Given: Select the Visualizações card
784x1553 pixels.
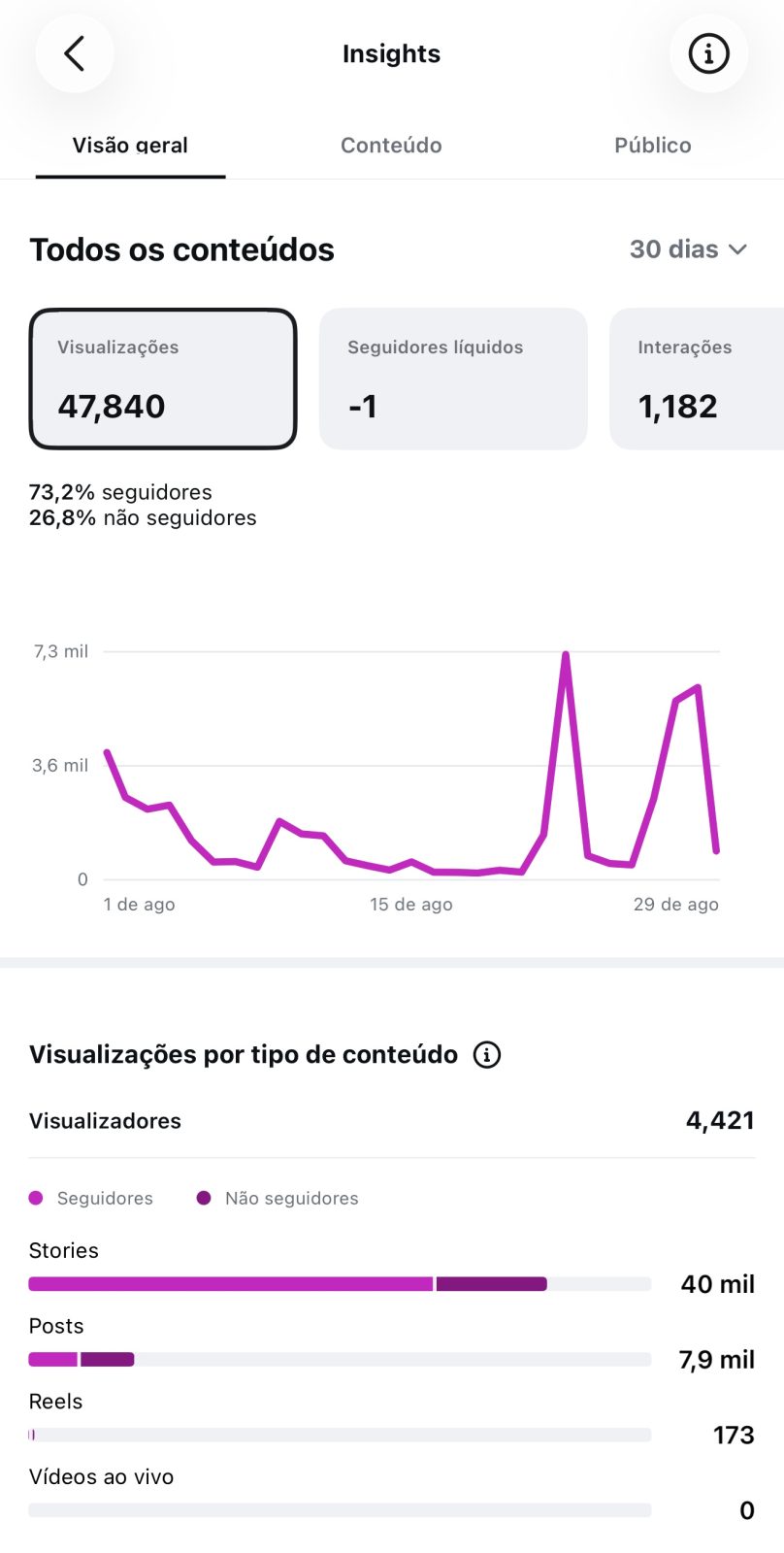Looking at the screenshot, I should click(163, 379).
